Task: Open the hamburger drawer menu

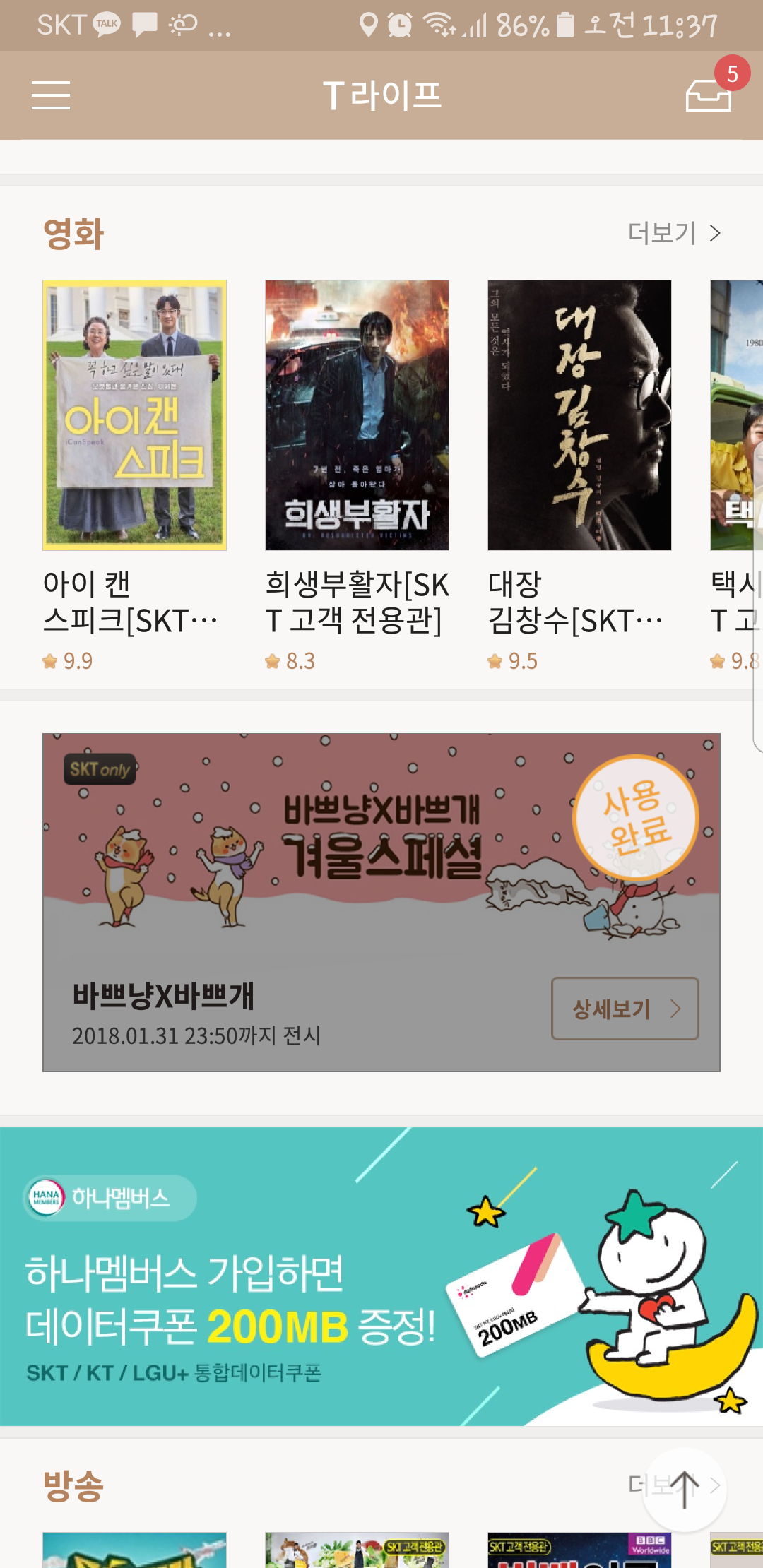Action: pos(51,95)
